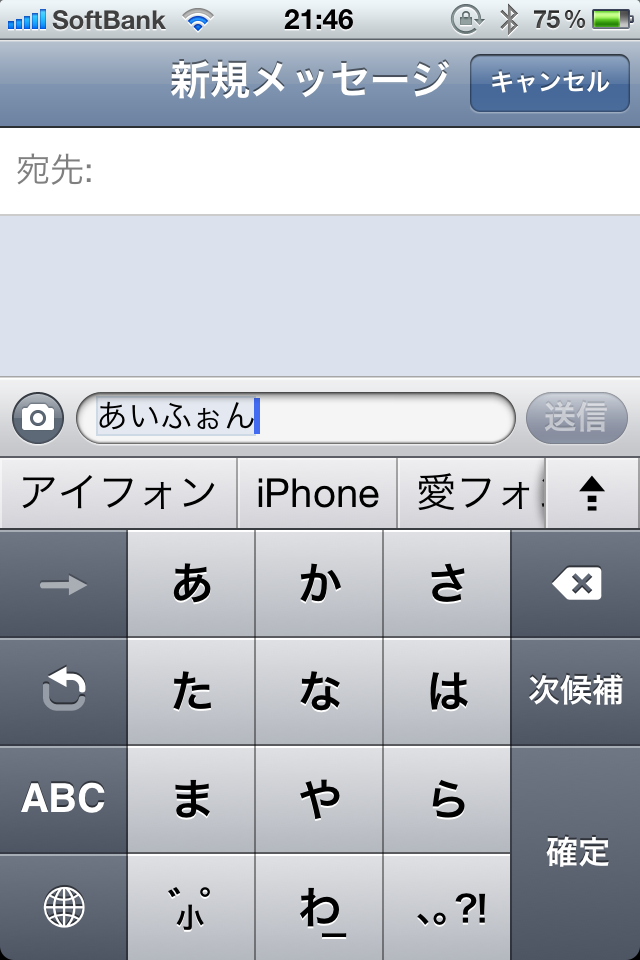Tap the 送信 send button

[x=576, y=417]
